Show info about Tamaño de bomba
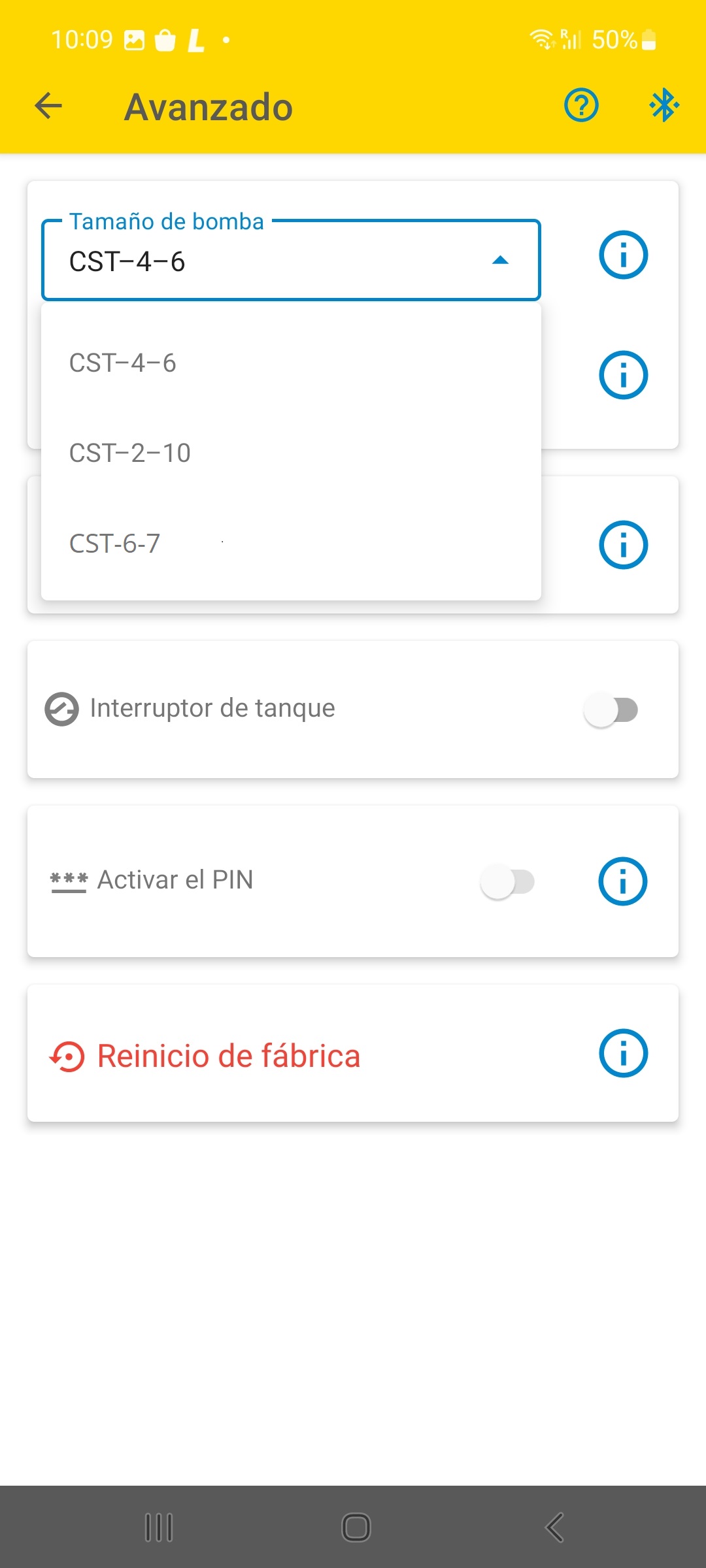 click(x=623, y=255)
